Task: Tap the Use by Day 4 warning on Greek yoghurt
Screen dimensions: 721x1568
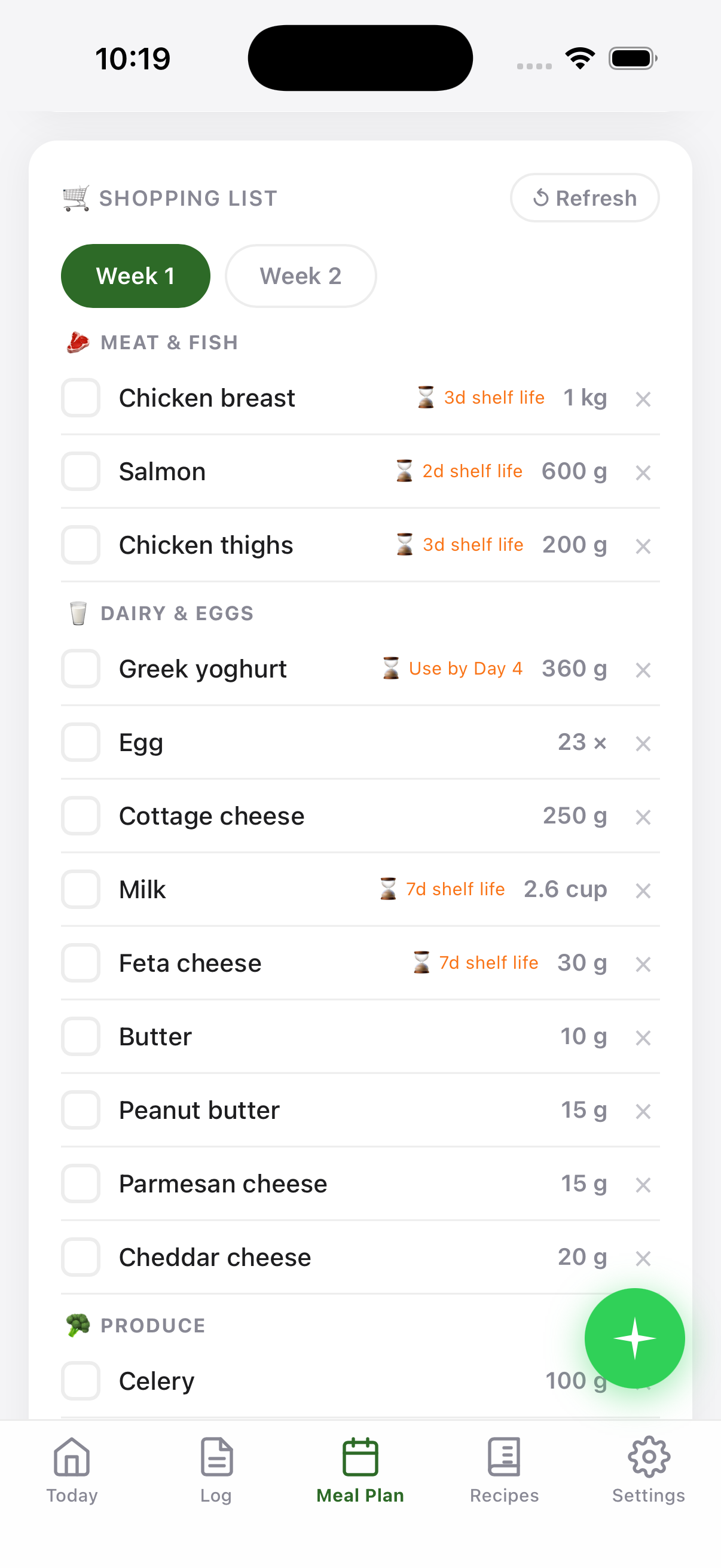Action: [x=466, y=668]
